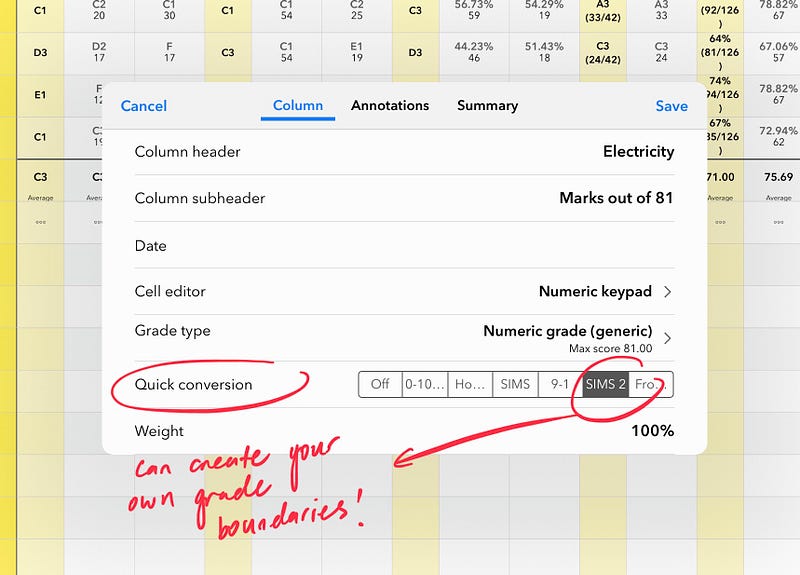Switch to the Summary tab

(487, 105)
